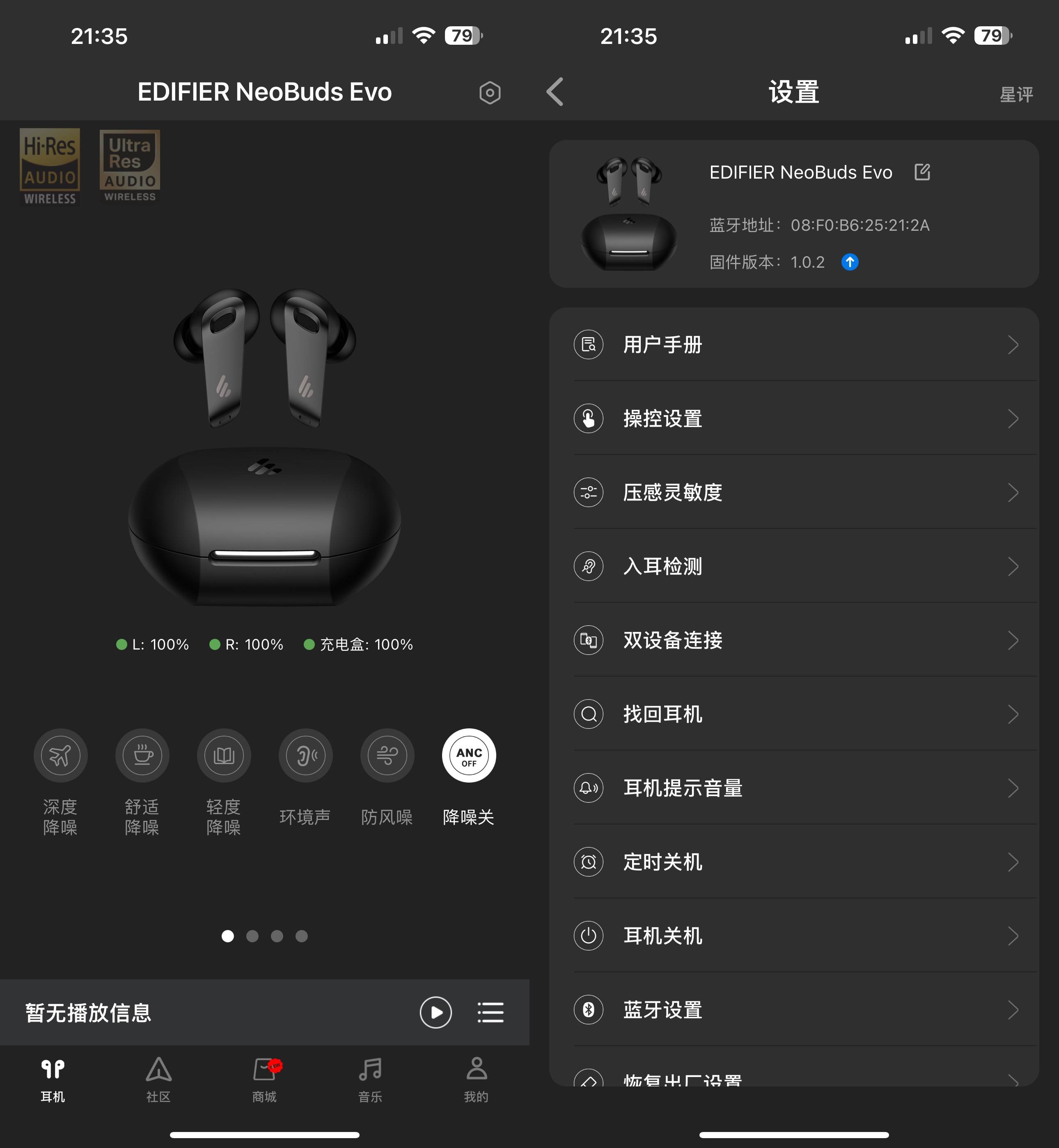The height and width of the screenshot is (1148, 1059).
Task: Tap the 星评 rating link
Action: pyautogui.click(x=1017, y=94)
